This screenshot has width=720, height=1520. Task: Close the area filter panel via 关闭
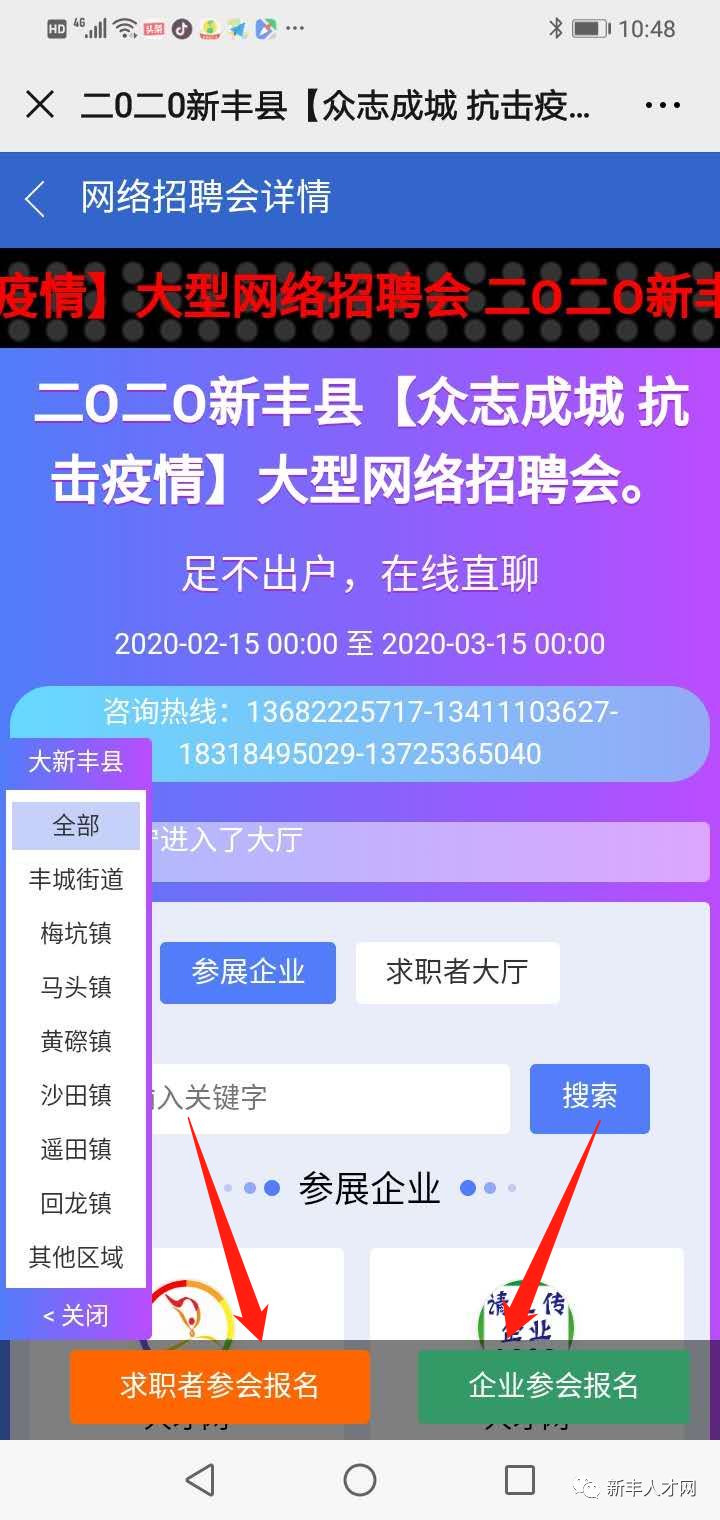click(x=76, y=1316)
